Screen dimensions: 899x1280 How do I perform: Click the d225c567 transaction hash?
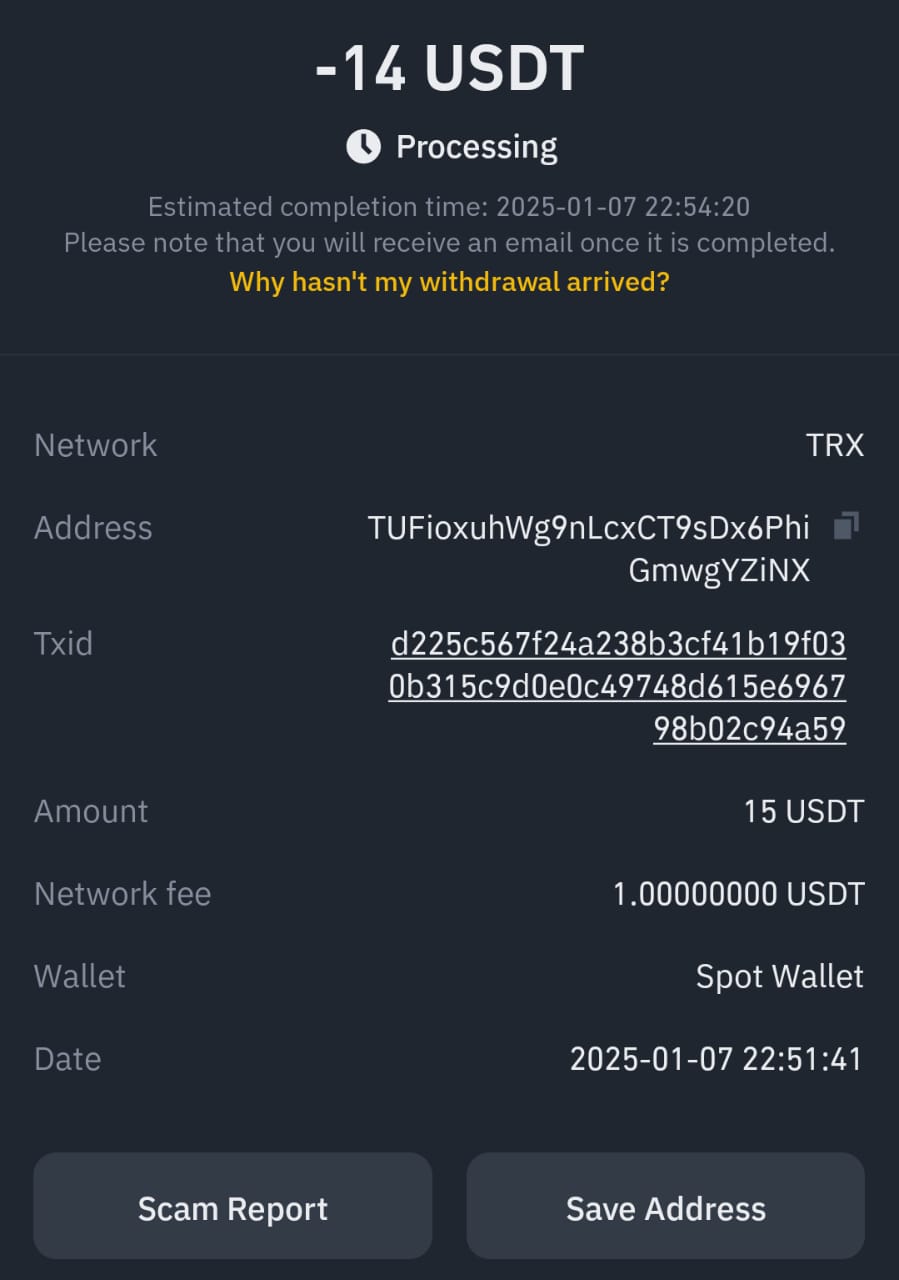(x=620, y=644)
